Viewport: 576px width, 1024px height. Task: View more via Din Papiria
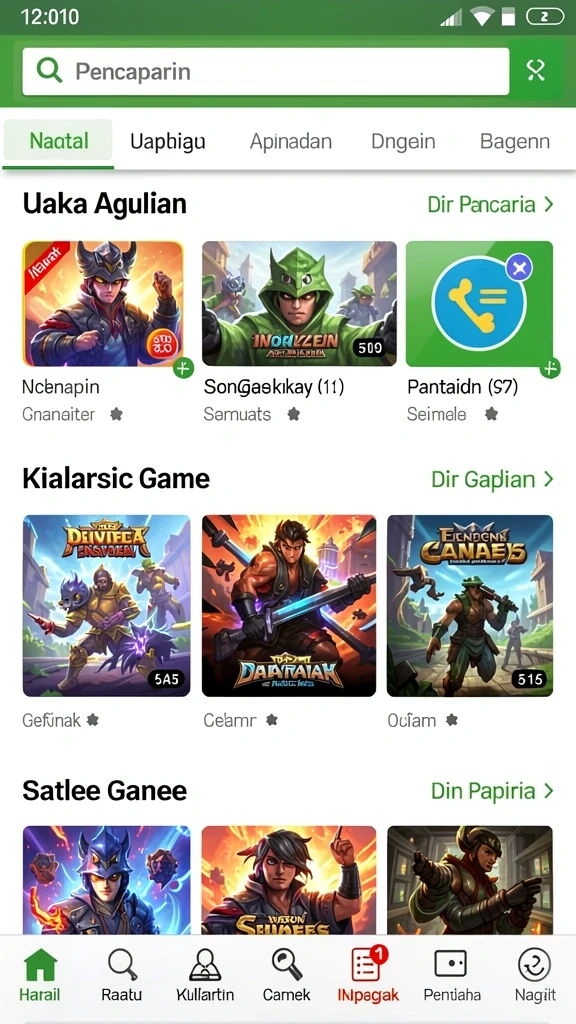[x=492, y=791]
